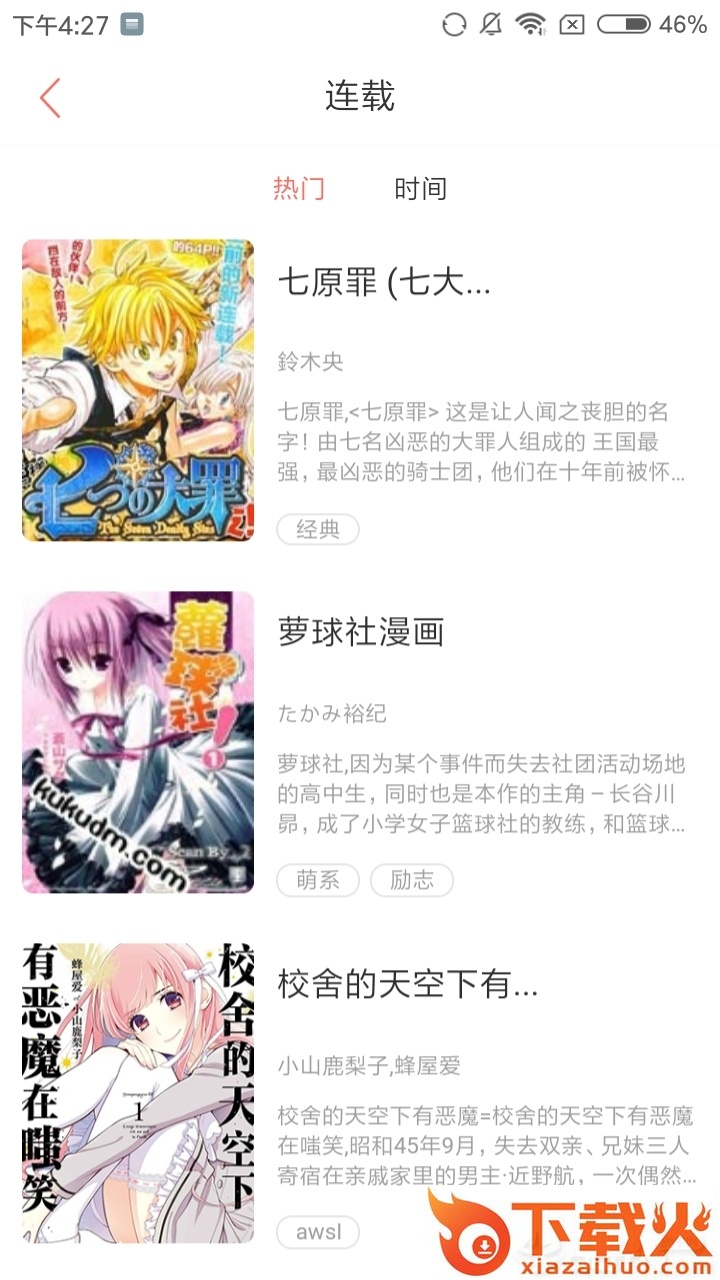Select the 经典 tag chip

pyautogui.click(x=318, y=529)
